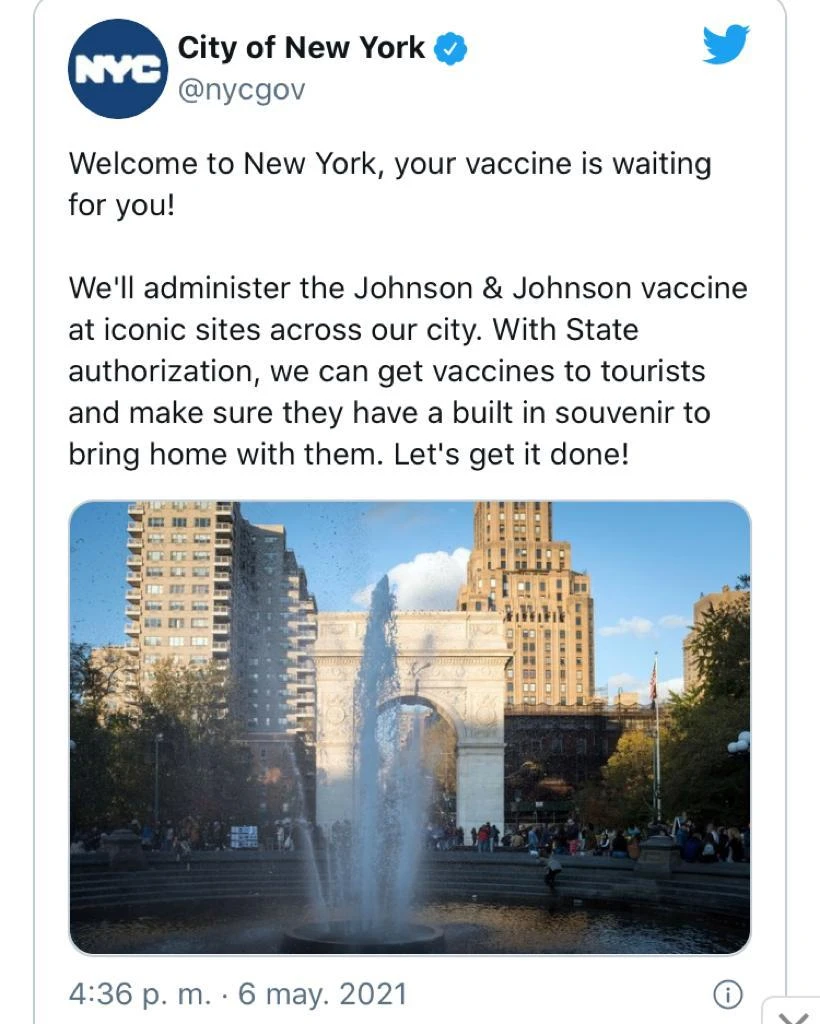This screenshot has width=820, height=1024.
Task: Open the City of New York account name
Action: tap(301, 47)
